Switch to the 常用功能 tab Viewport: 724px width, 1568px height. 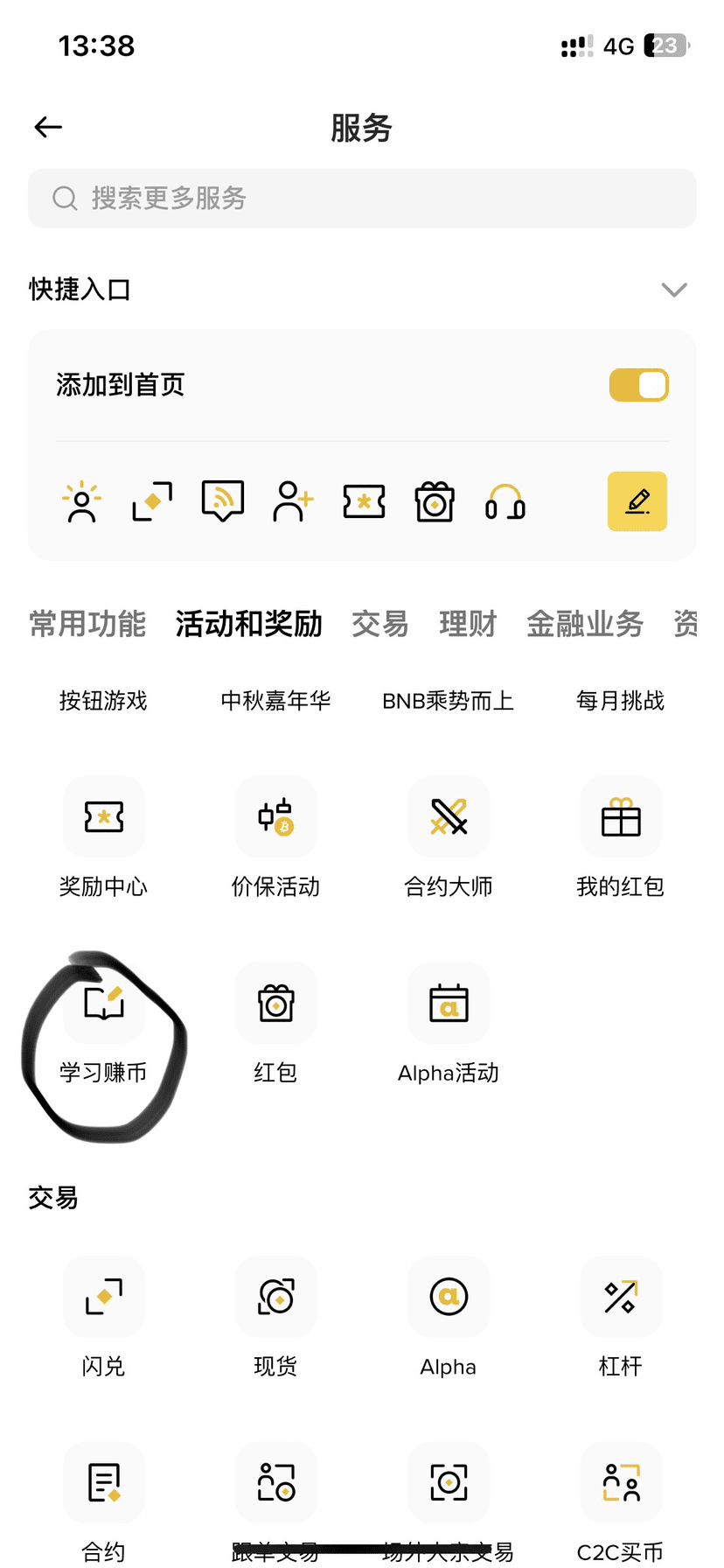pos(87,624)
